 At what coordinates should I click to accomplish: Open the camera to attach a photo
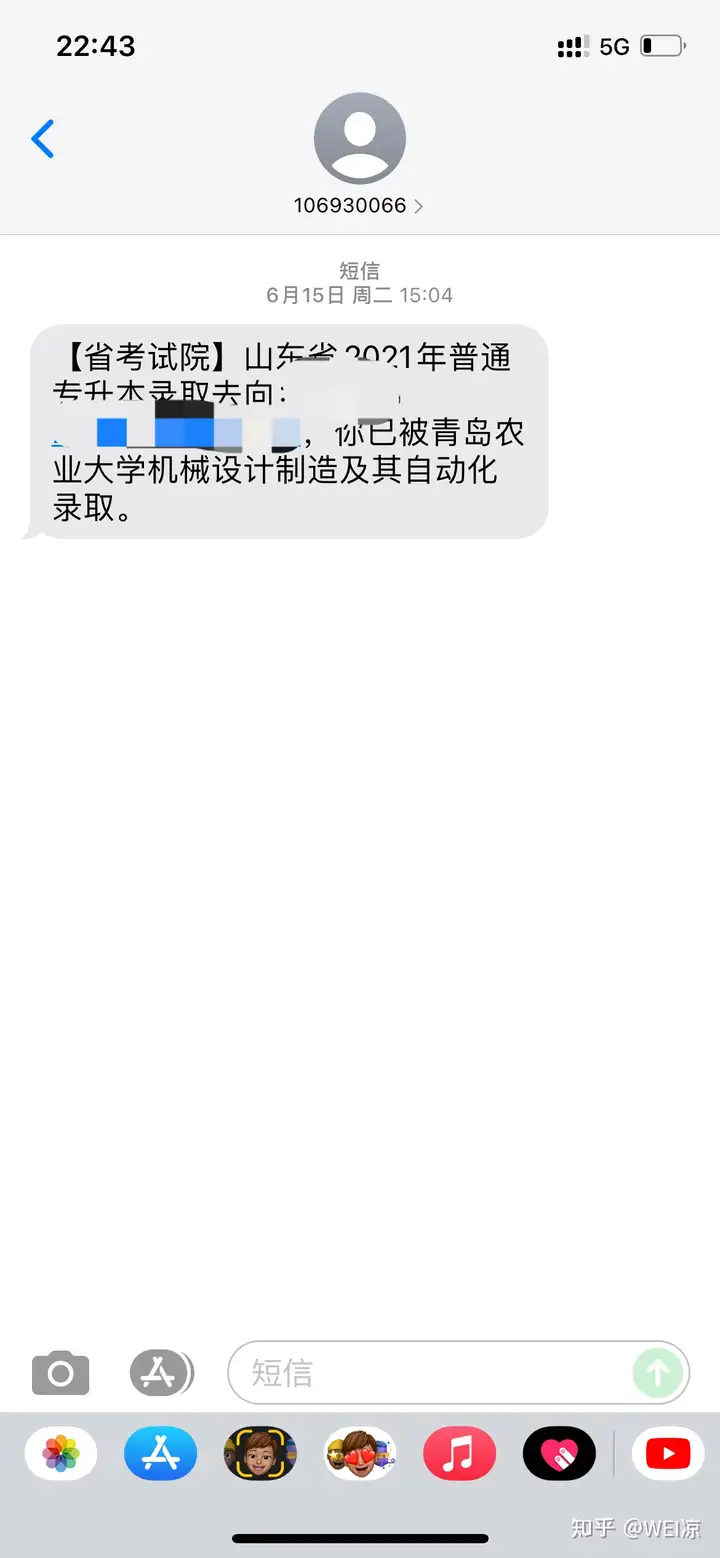61,1373
